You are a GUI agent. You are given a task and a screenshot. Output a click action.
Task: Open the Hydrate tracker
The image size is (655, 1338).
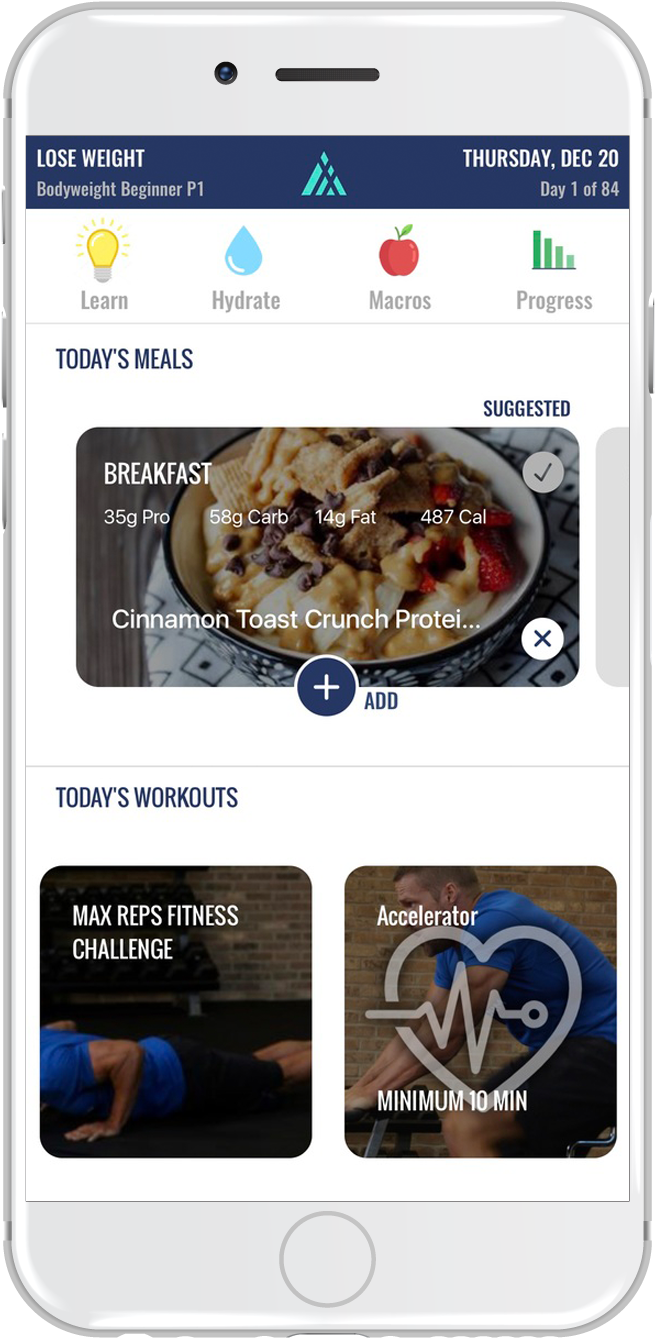245,265
